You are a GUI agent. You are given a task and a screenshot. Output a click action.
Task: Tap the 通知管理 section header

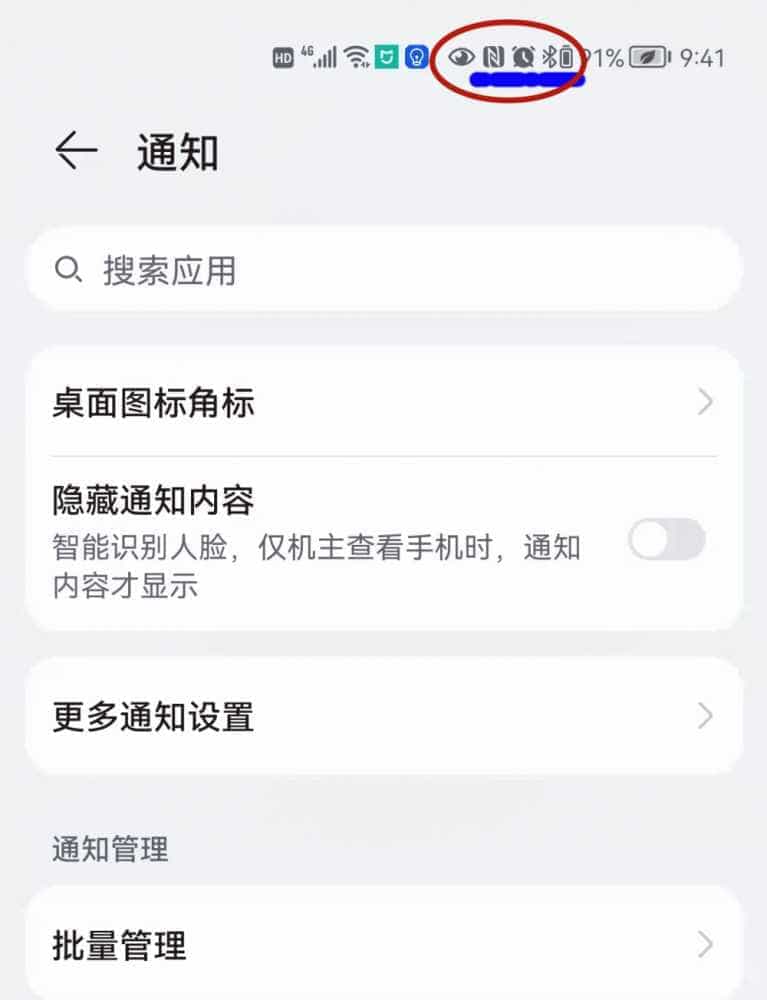(108, 849)
